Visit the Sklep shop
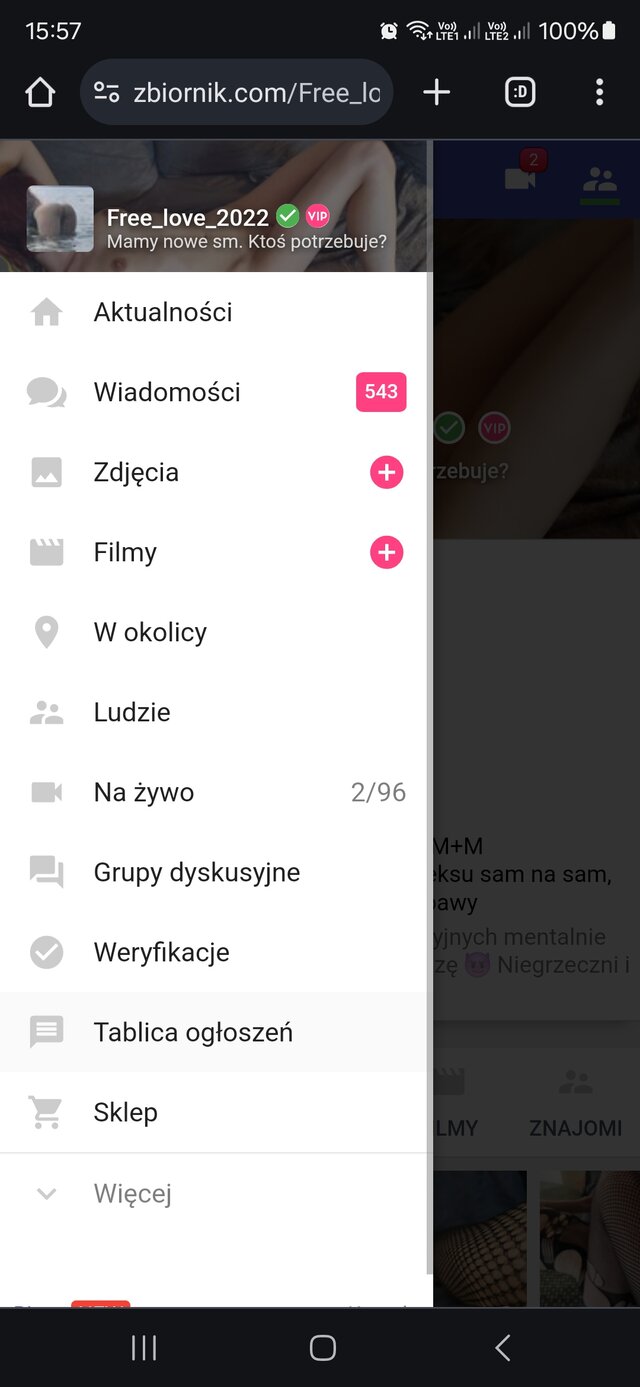The width and height of the screenshot is (640, 1387). point(125,1112)
